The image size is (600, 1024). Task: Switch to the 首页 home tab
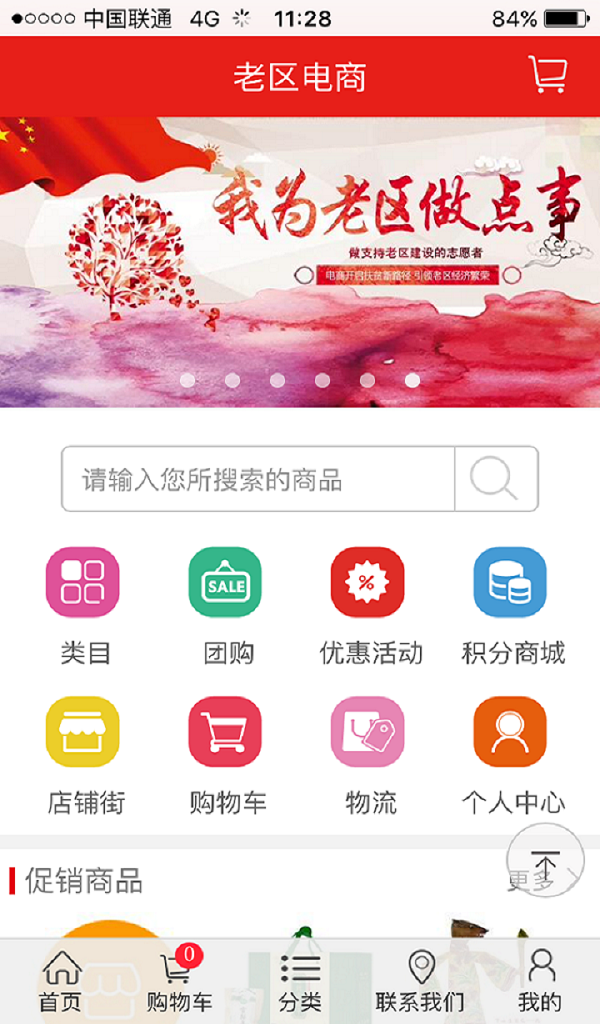[61, 982]
